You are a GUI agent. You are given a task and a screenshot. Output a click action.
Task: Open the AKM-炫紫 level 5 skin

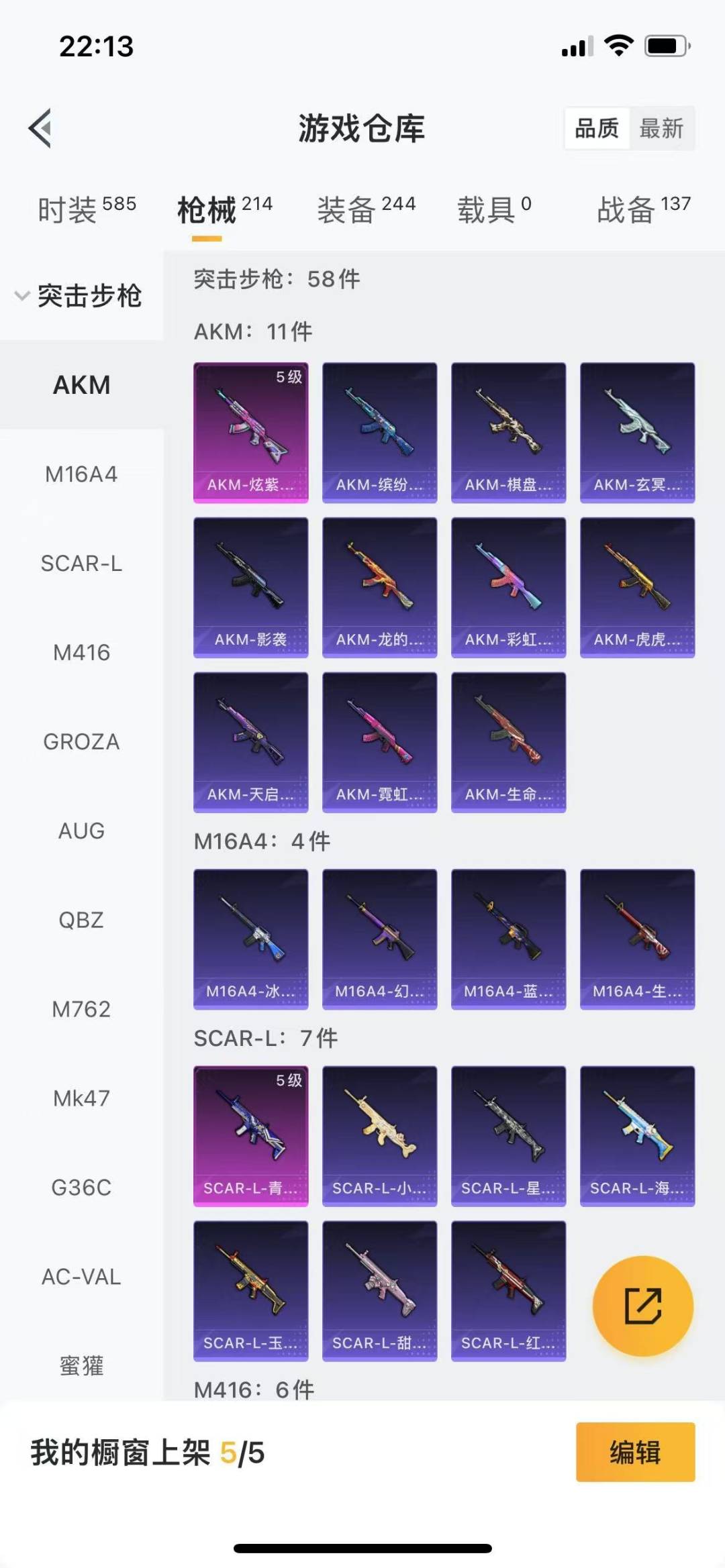pos(251,433)
